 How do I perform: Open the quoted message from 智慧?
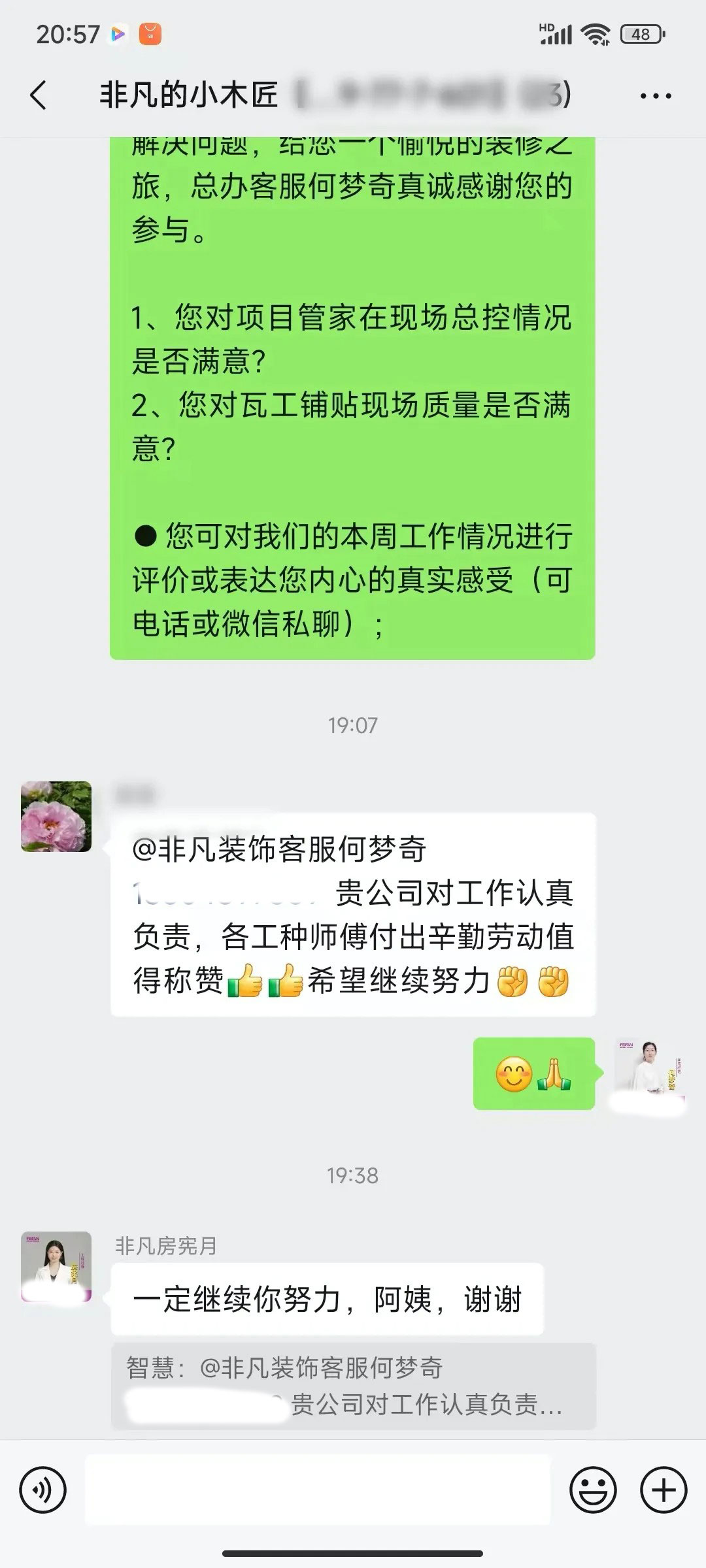pyautogui.click(x=353, y=1386)
